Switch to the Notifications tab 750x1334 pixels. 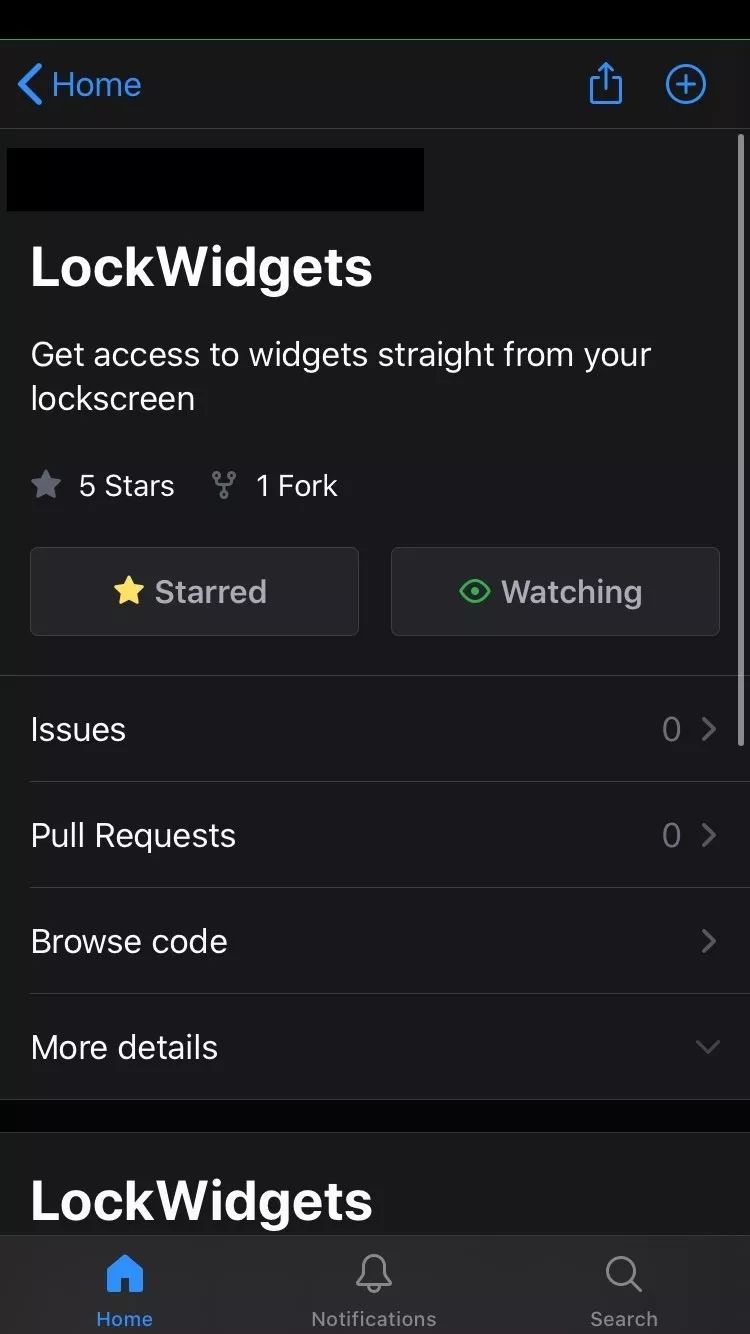[374, 1288]
